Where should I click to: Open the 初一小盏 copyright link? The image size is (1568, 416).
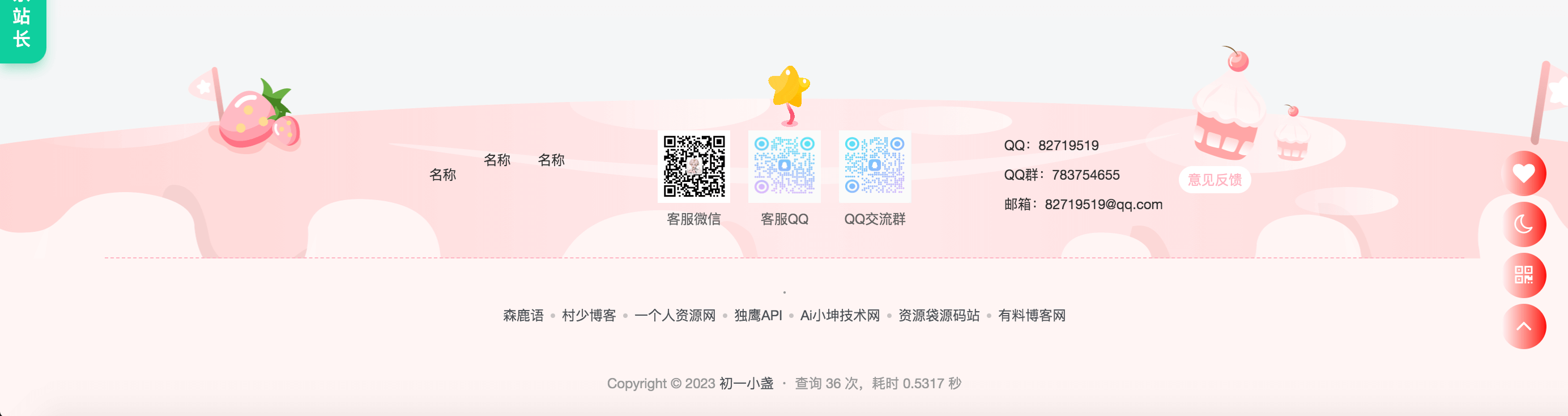click(x=746, y=384)
